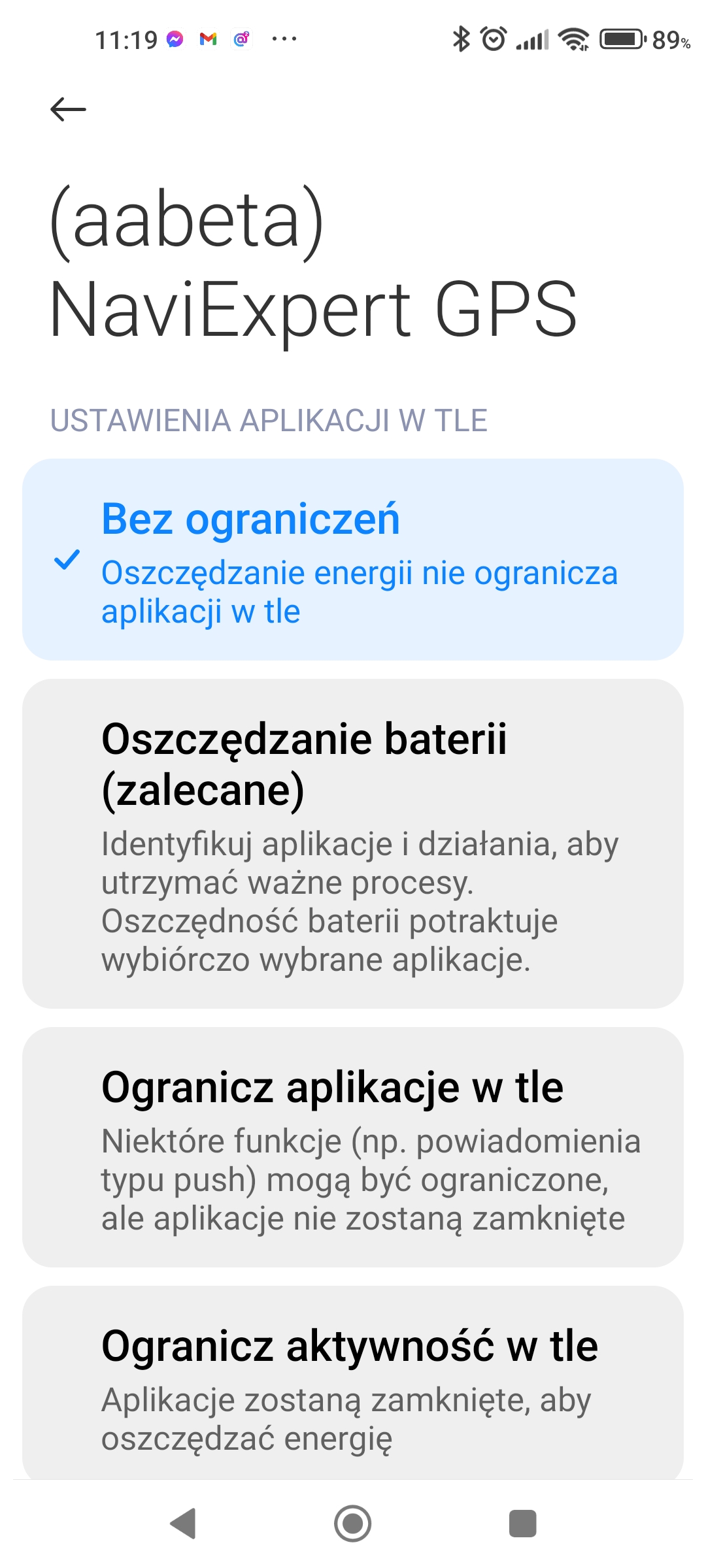
Task: Select the Bez ograniczeń option
Action: [353, 559]
